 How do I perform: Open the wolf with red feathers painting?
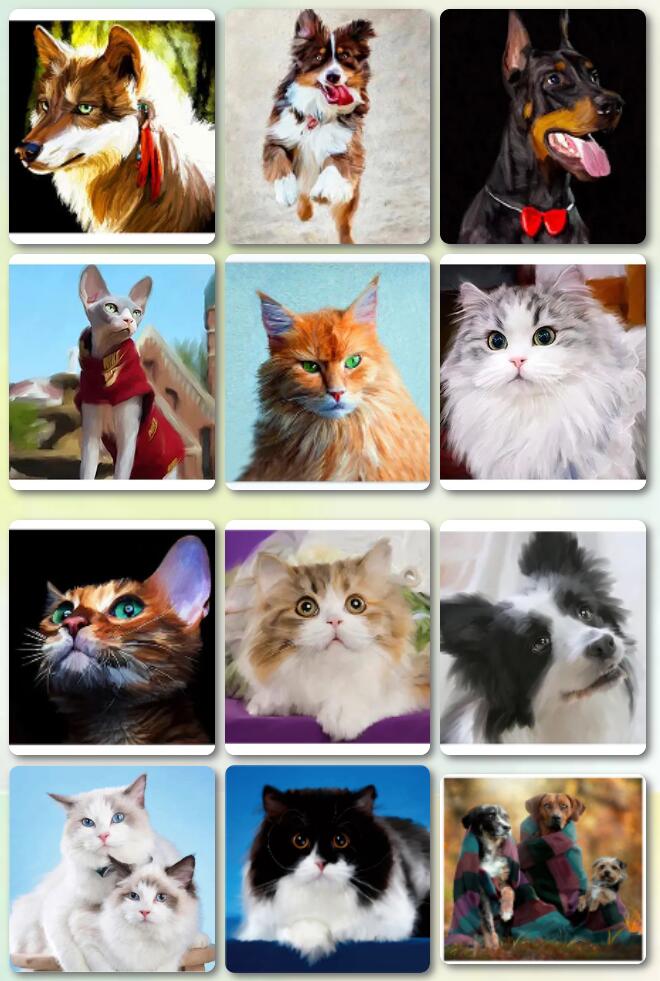[x=112, y=127]
